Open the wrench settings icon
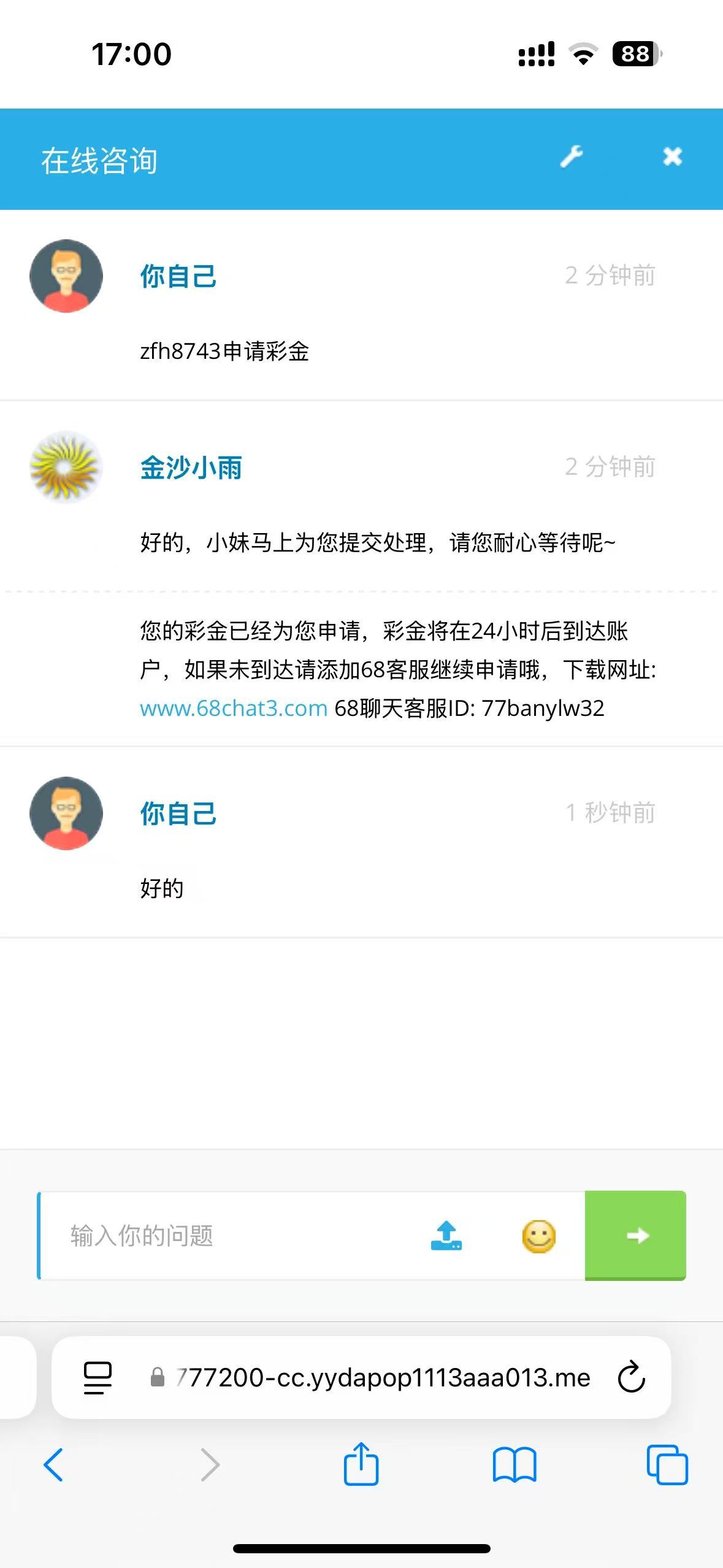The height and width of the screenshot is (1568, 723). (572, 157)
